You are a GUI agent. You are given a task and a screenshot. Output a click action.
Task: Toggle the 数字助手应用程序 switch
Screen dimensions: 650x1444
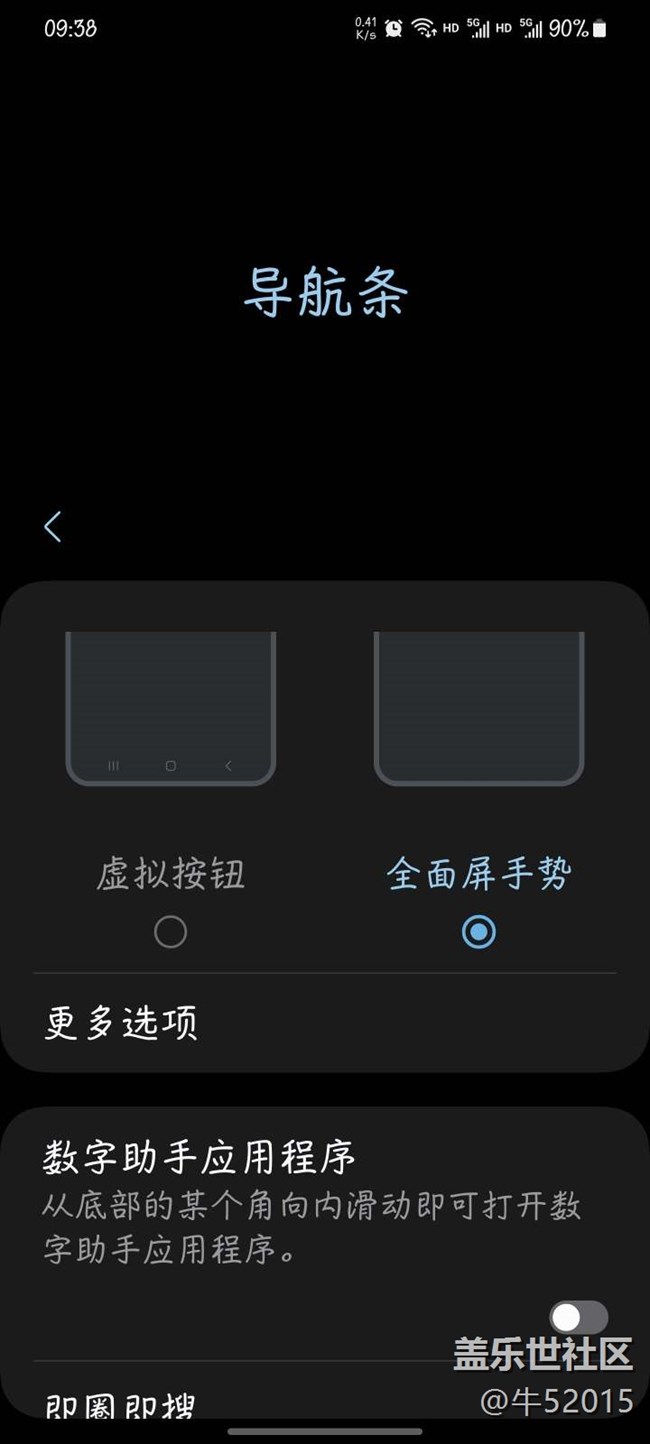coord(579,1317)
